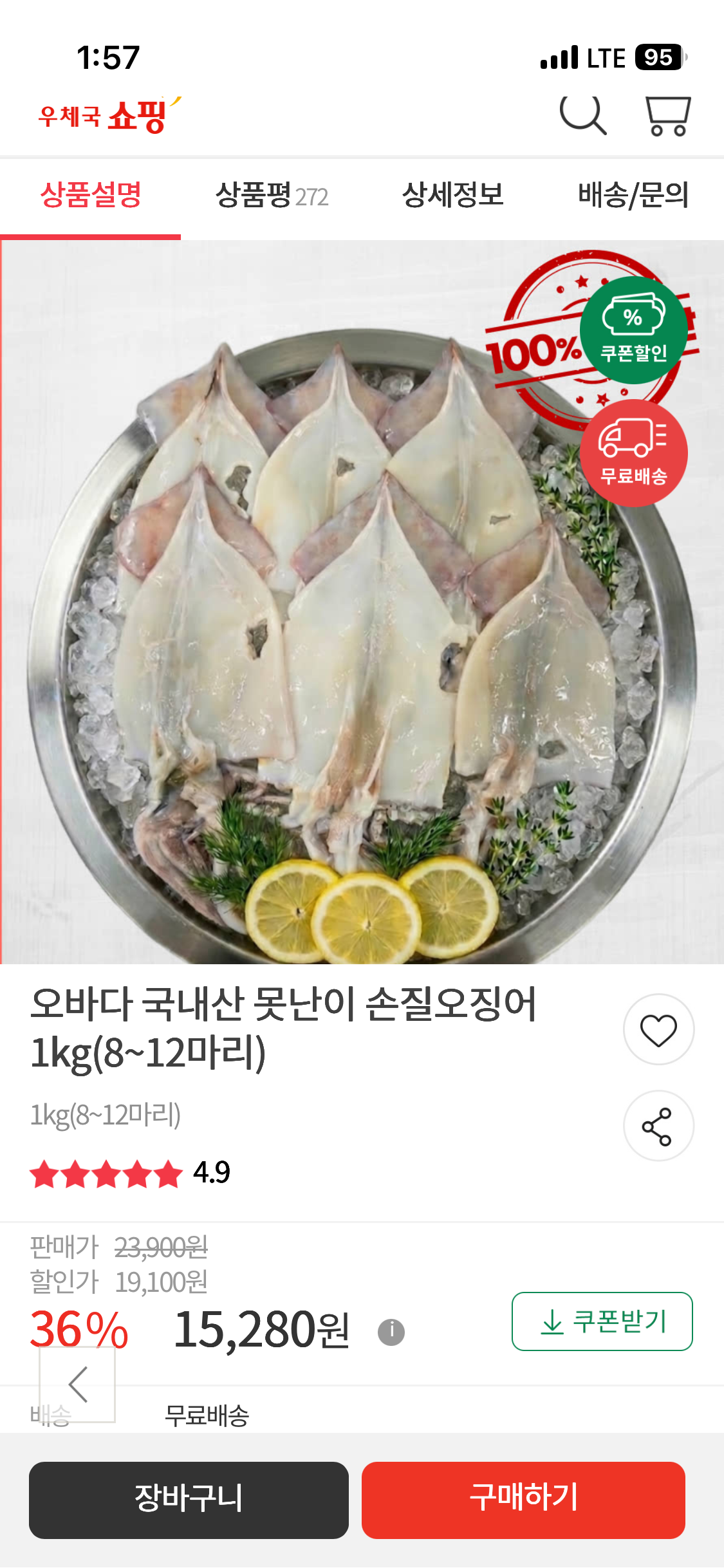Toggle the wishlist heart for this product

[x=658, y=1028]
